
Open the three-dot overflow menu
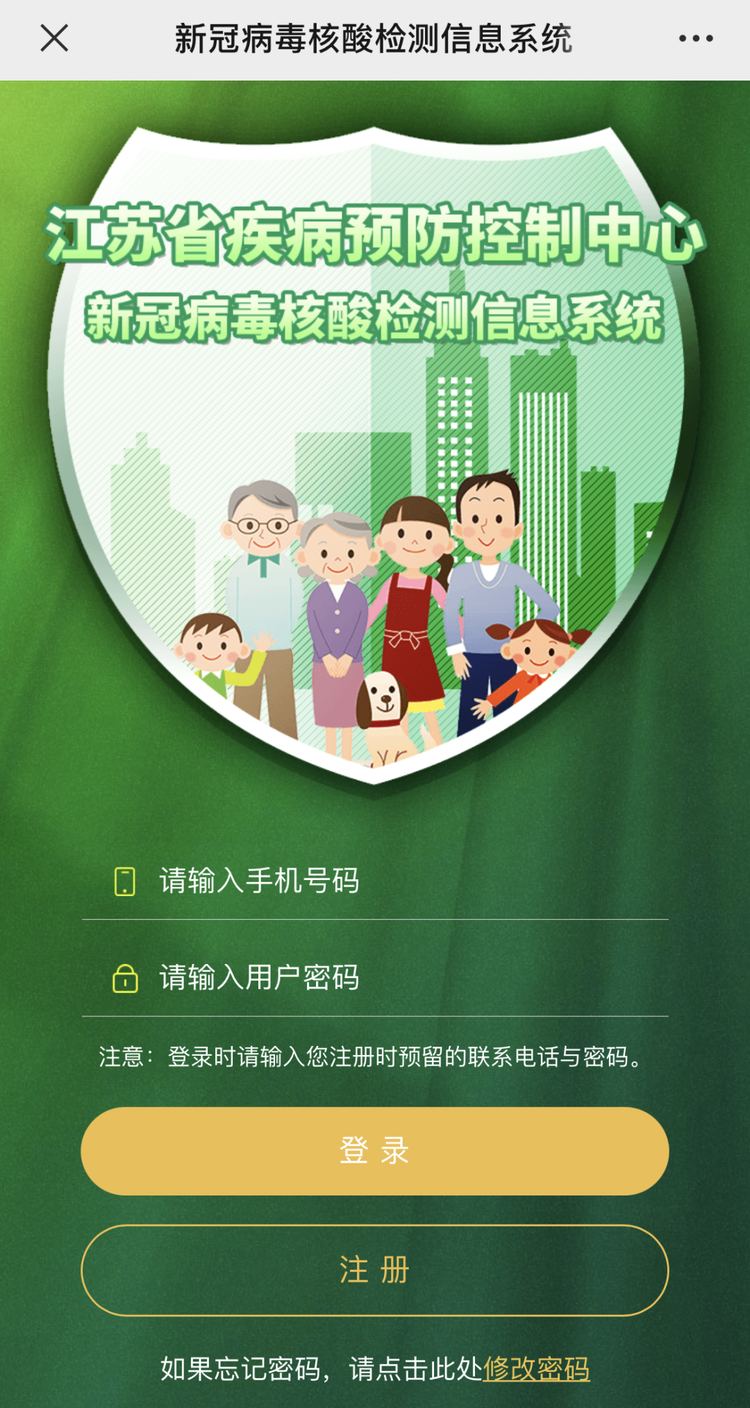pos(695,39)
